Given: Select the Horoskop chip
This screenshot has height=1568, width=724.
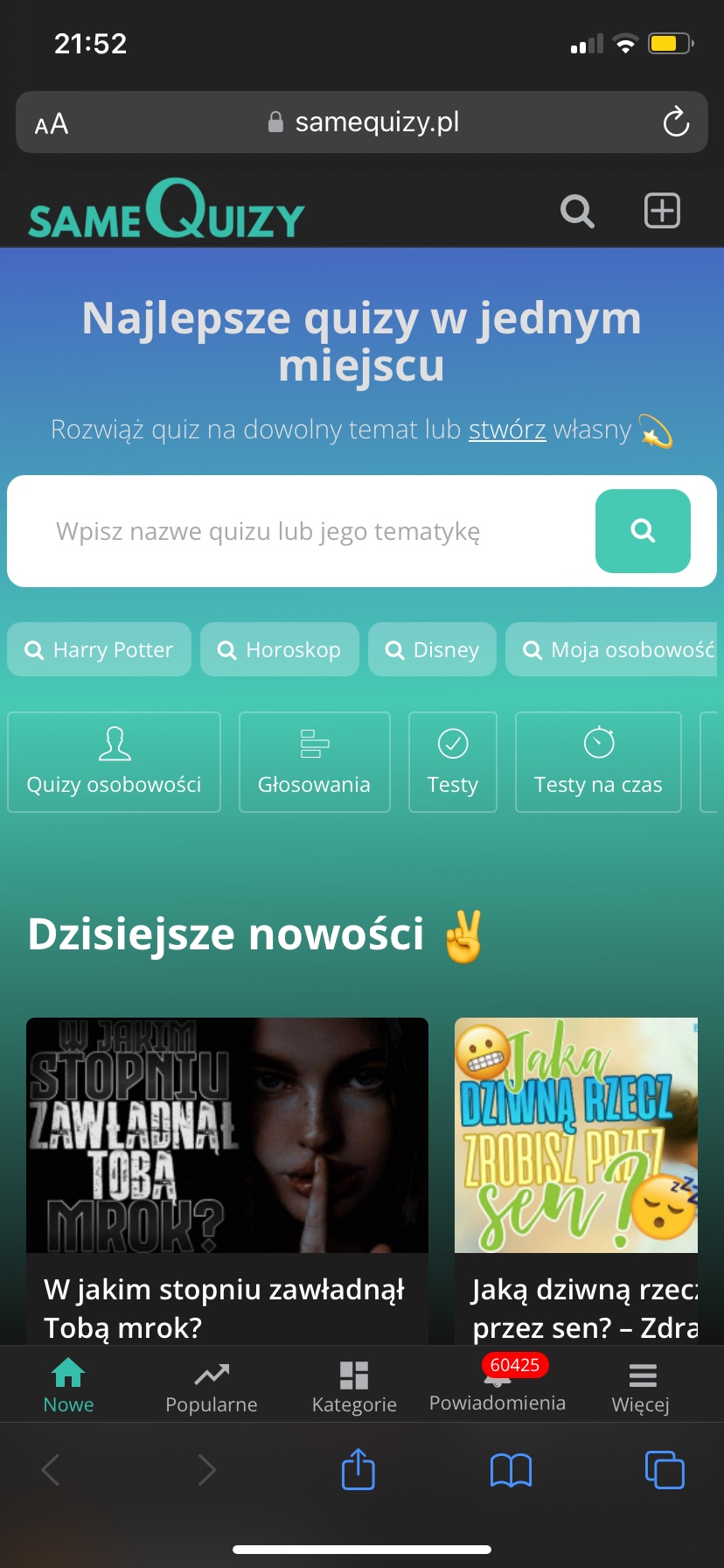Looking at the screenshot, I should pyautogui.click(x=280, y=649).
